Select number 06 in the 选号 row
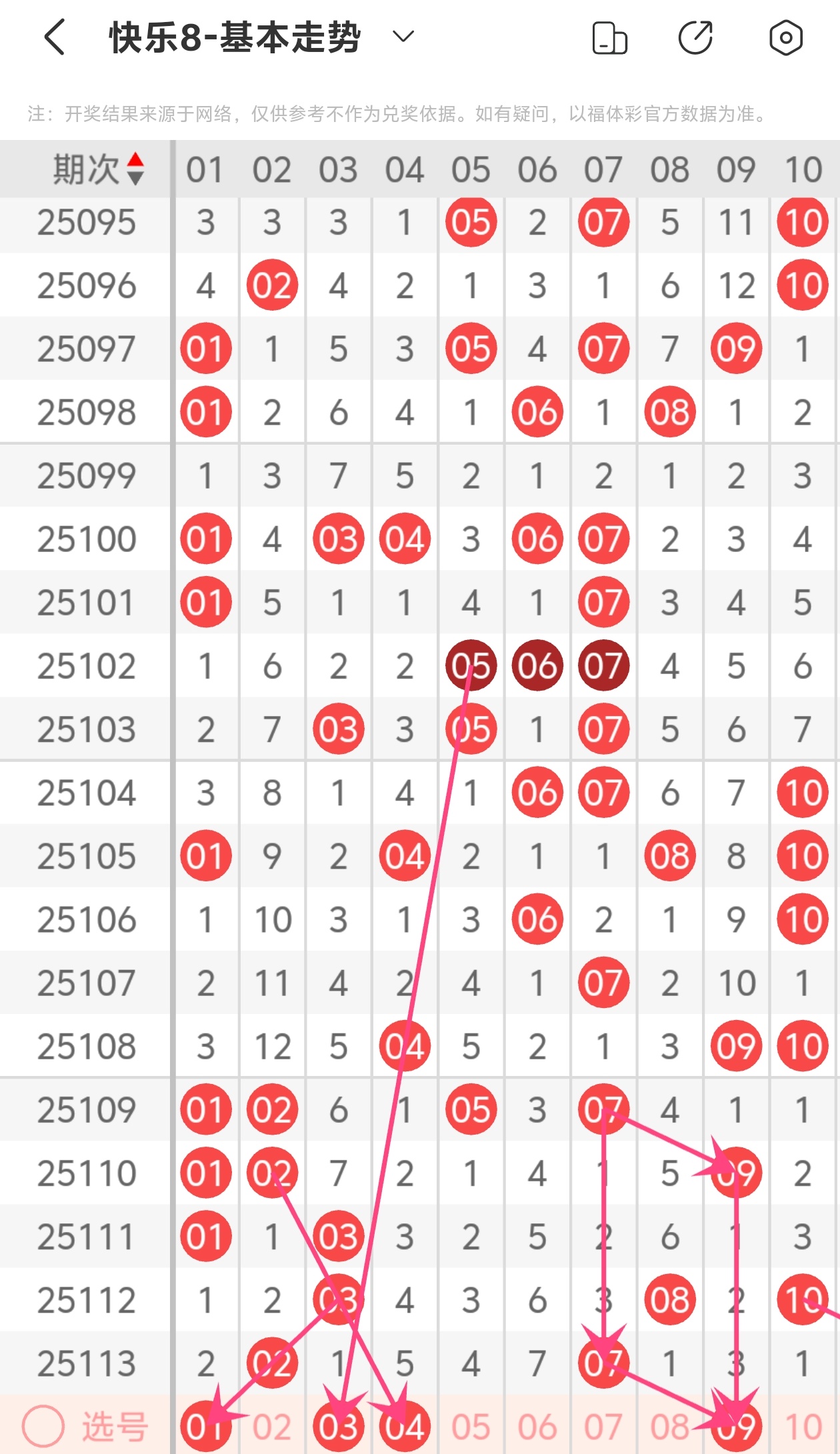840x1454 pixels. pos(537,1427)
